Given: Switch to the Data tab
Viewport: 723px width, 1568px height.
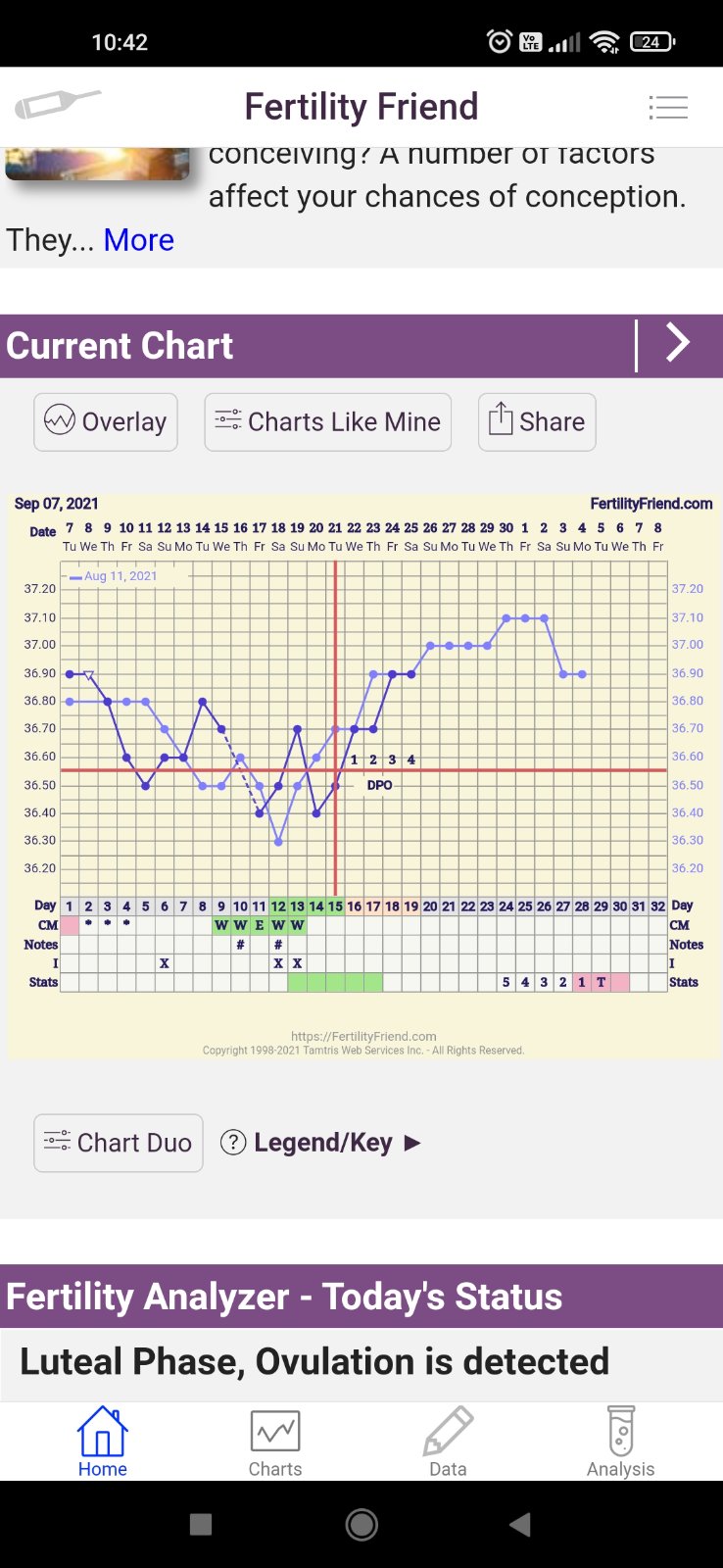Looking at the screenshot, I should click(x=448, y=1442).
